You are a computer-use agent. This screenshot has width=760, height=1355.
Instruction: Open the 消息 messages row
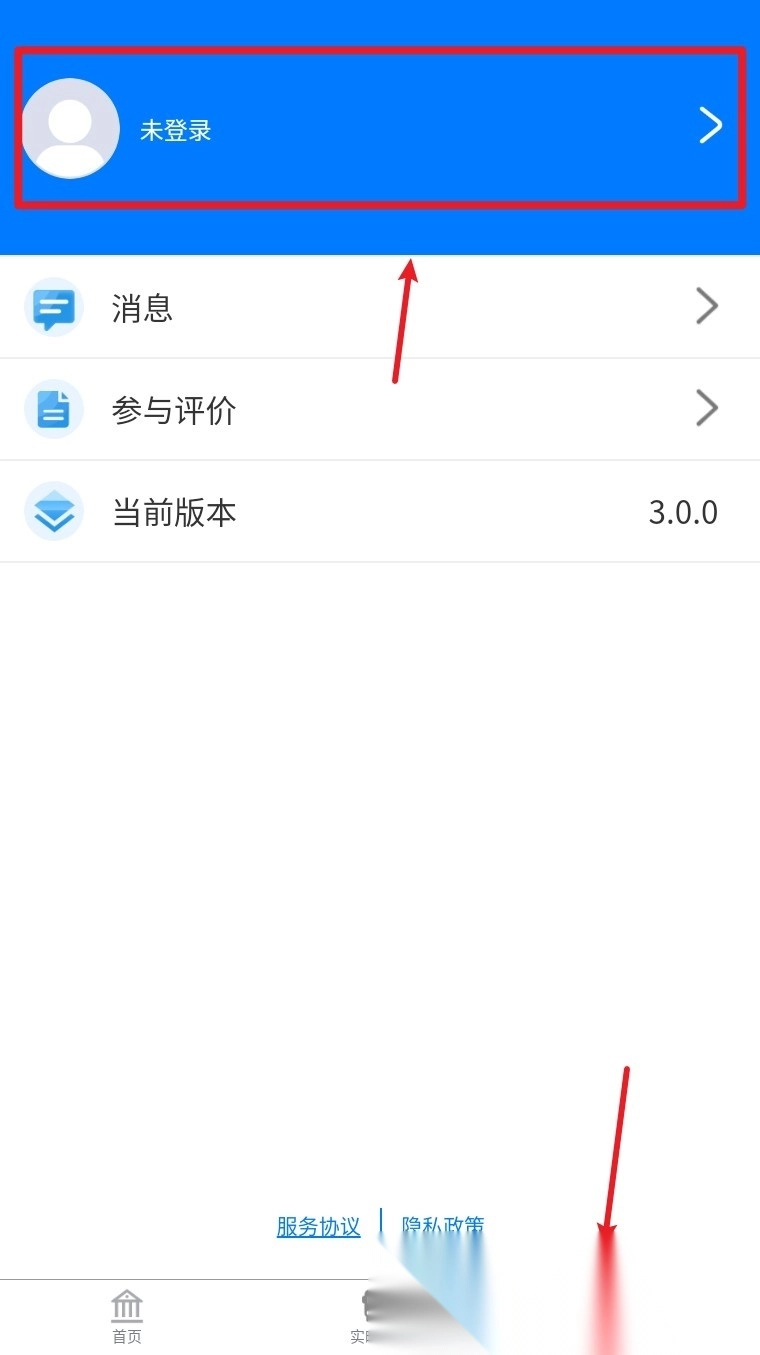(378, 307)
